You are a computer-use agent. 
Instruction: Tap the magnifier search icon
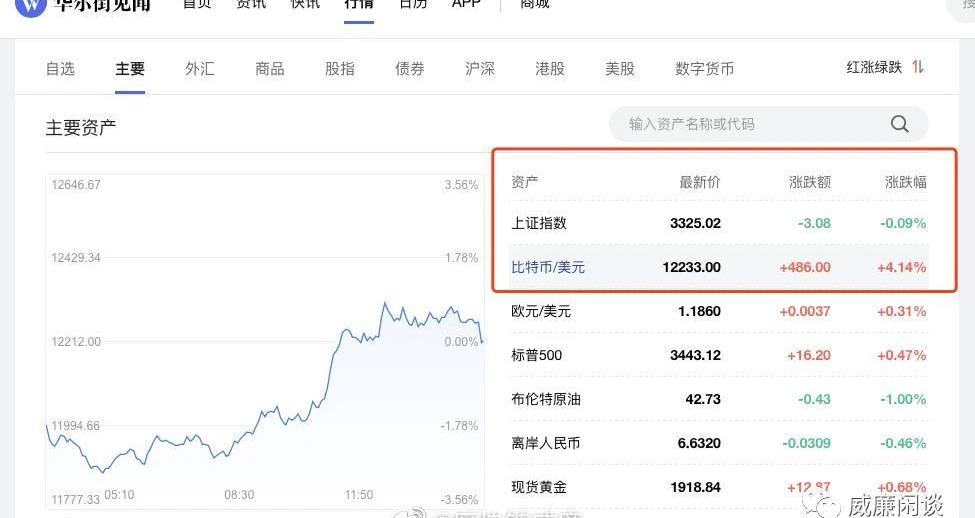(x=899, y=124)
